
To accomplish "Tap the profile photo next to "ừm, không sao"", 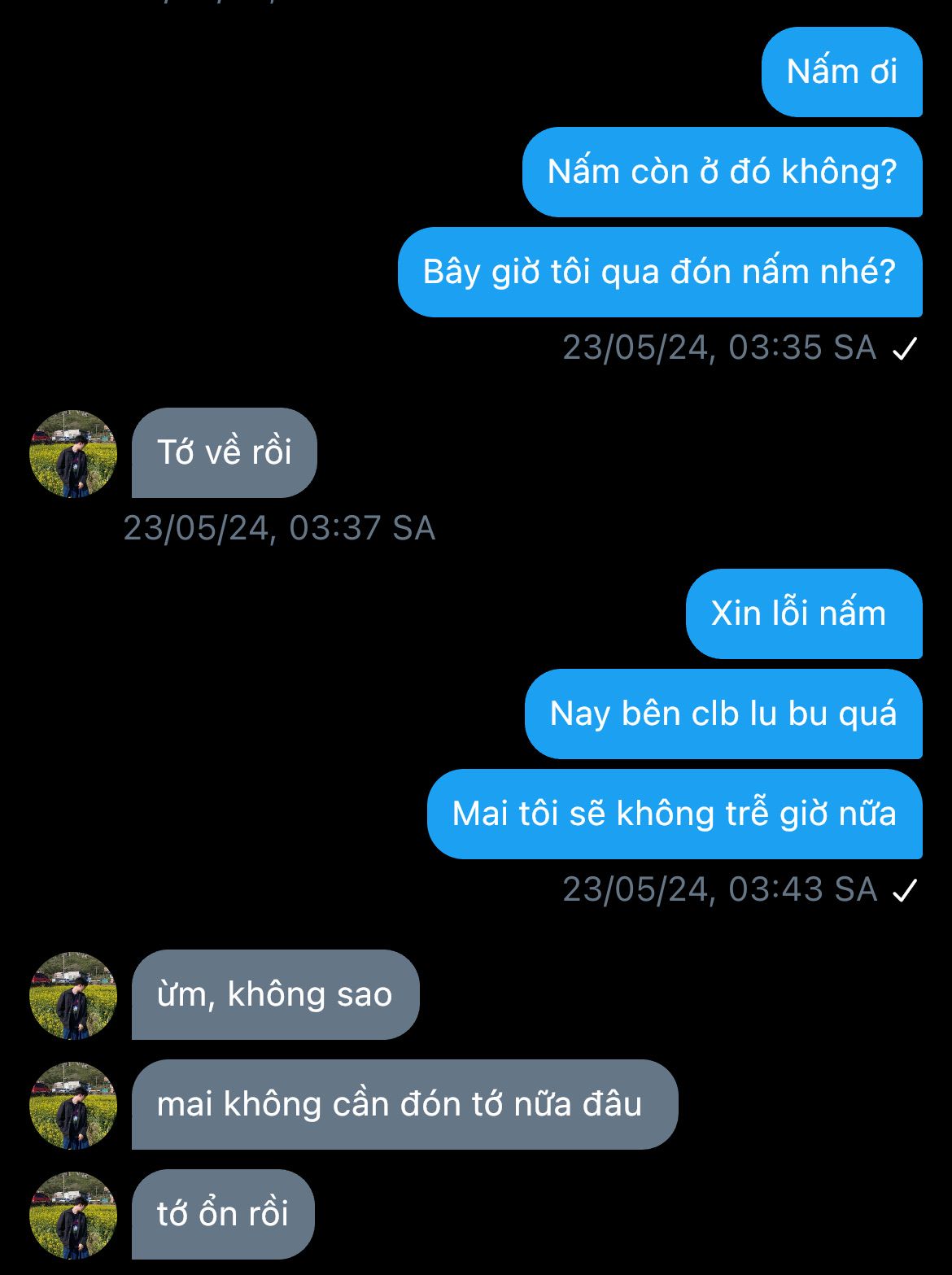I will point(73,995).
